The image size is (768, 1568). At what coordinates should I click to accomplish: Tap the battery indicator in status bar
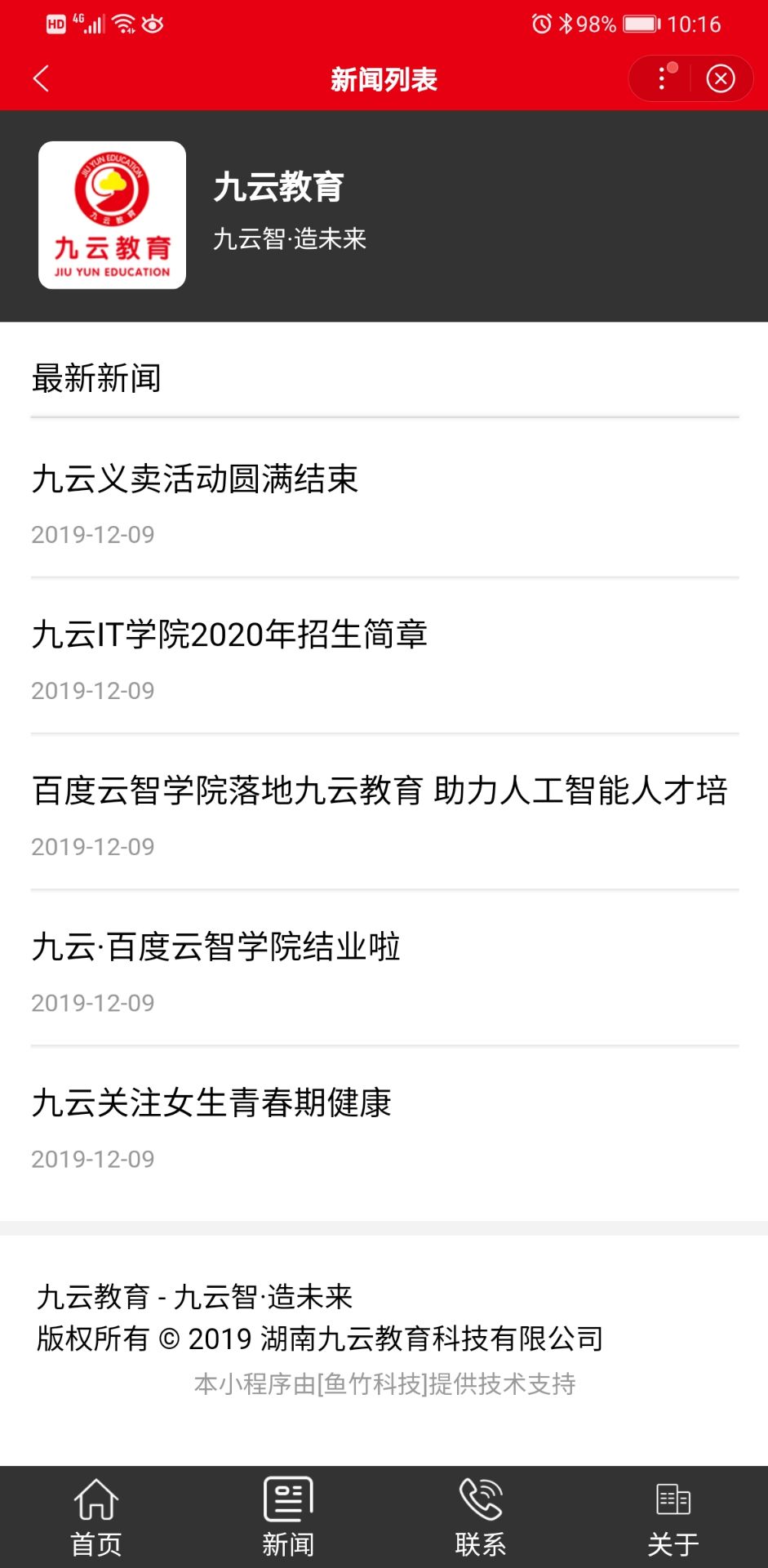point(641,24)
